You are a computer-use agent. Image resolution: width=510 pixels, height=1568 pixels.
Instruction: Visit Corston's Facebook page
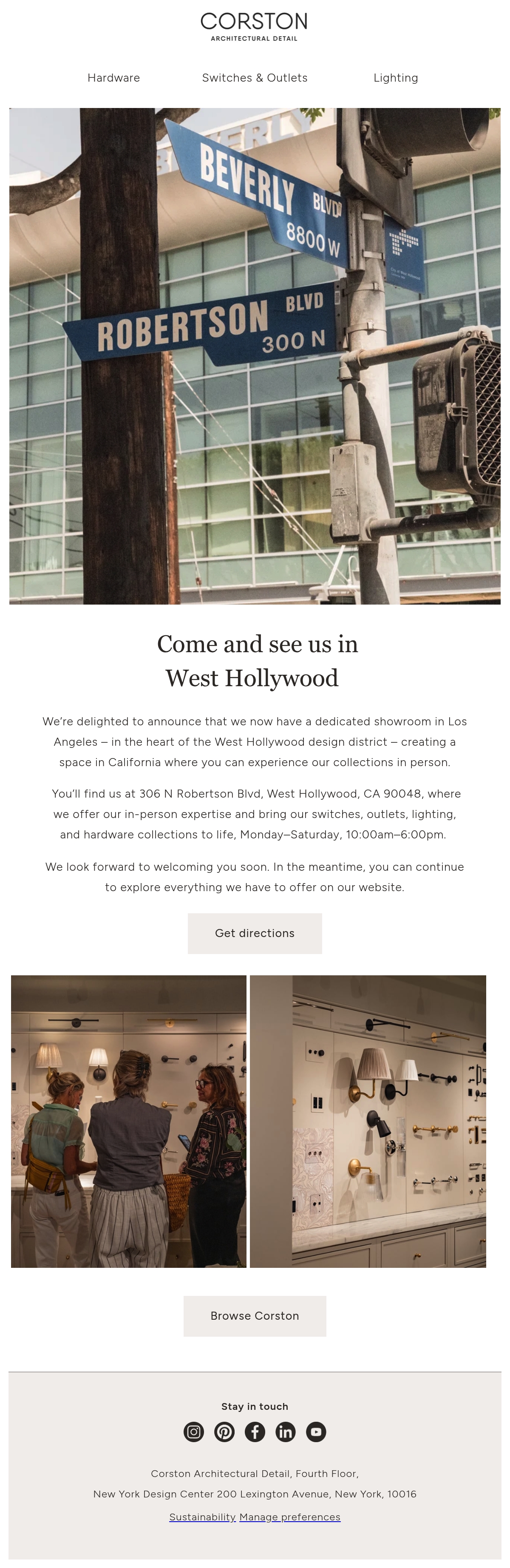tap(255, 1432)
